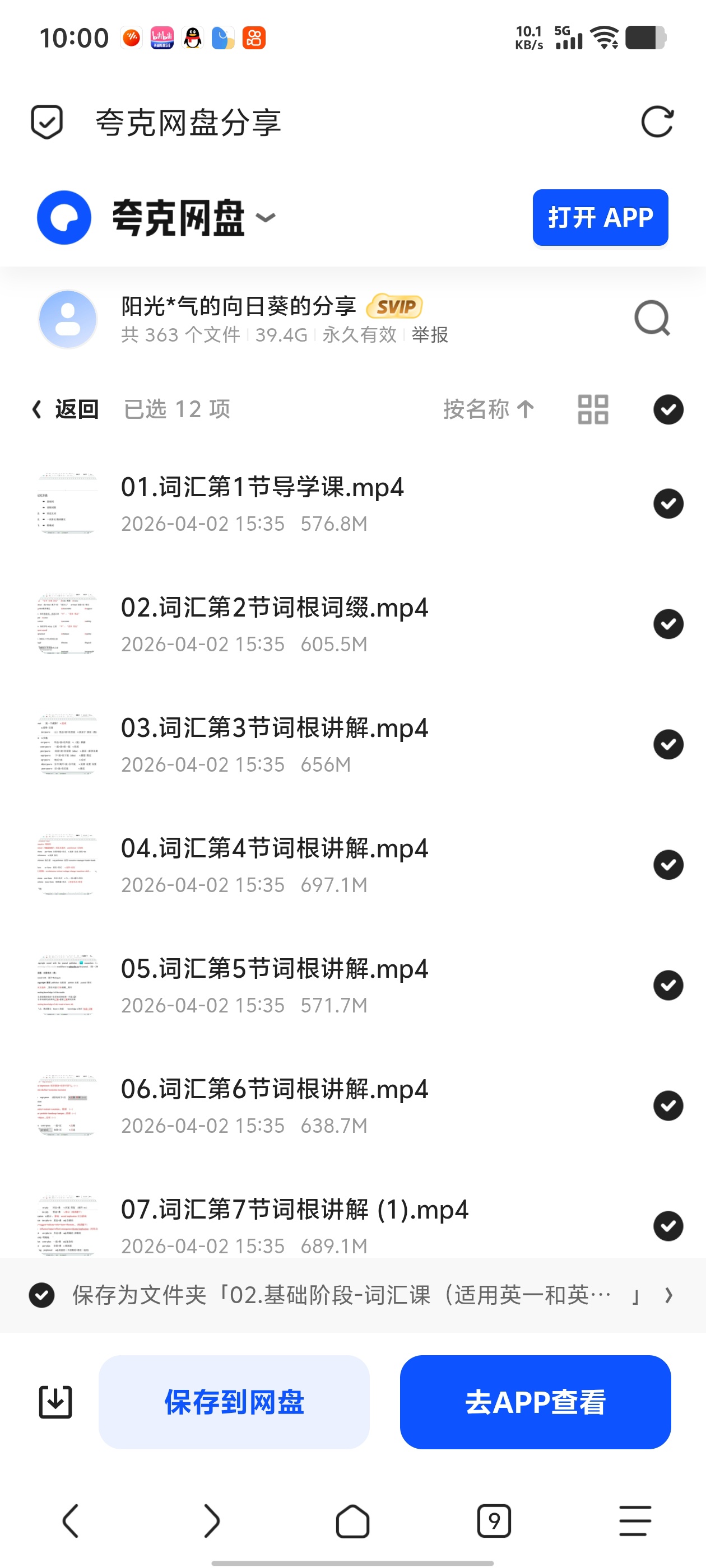Tap 保存到网盘 button
The height and width of the screenshot is (1568, 706).
pos(234,1402)
